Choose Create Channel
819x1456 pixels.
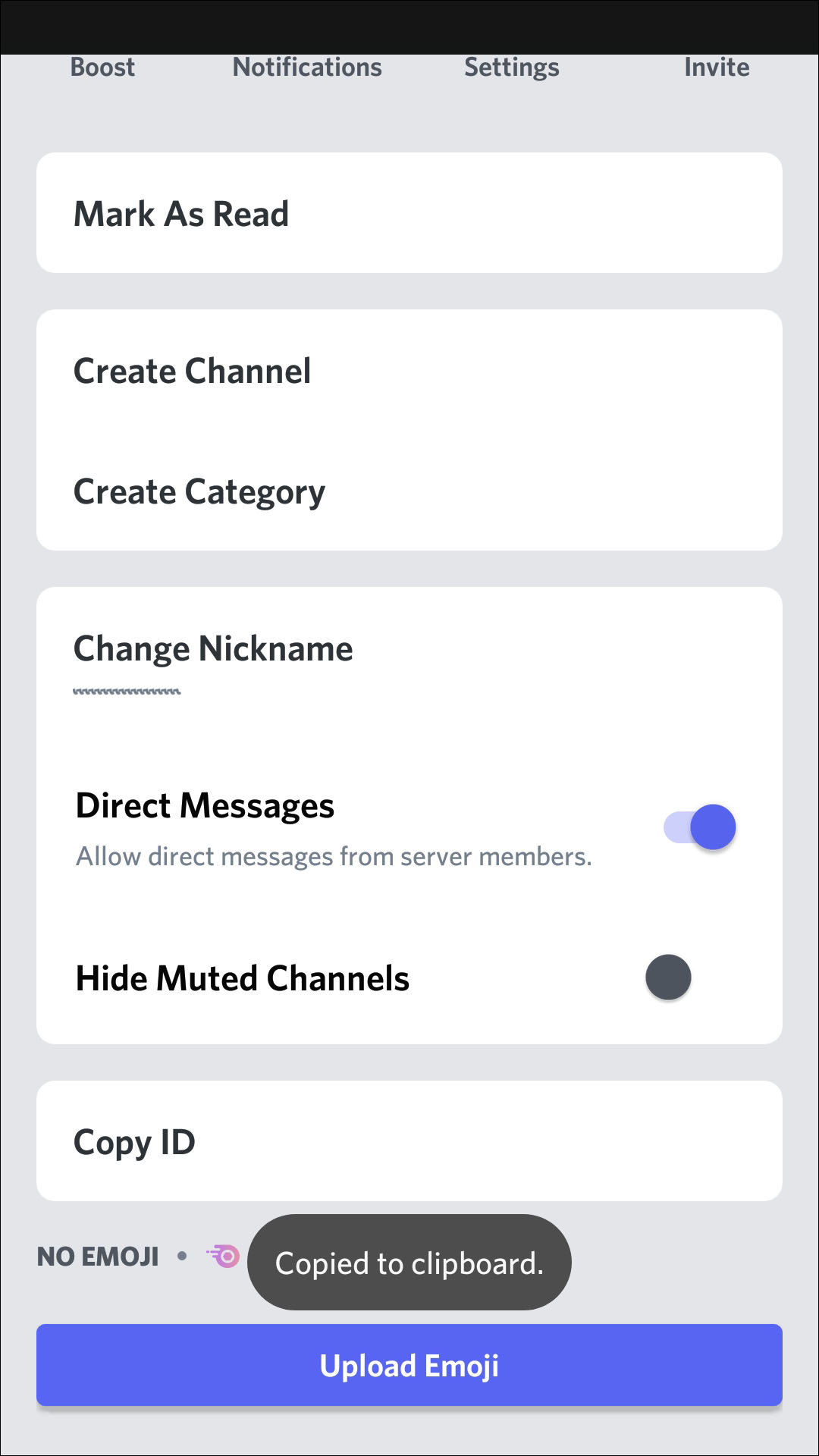(409, 371)
